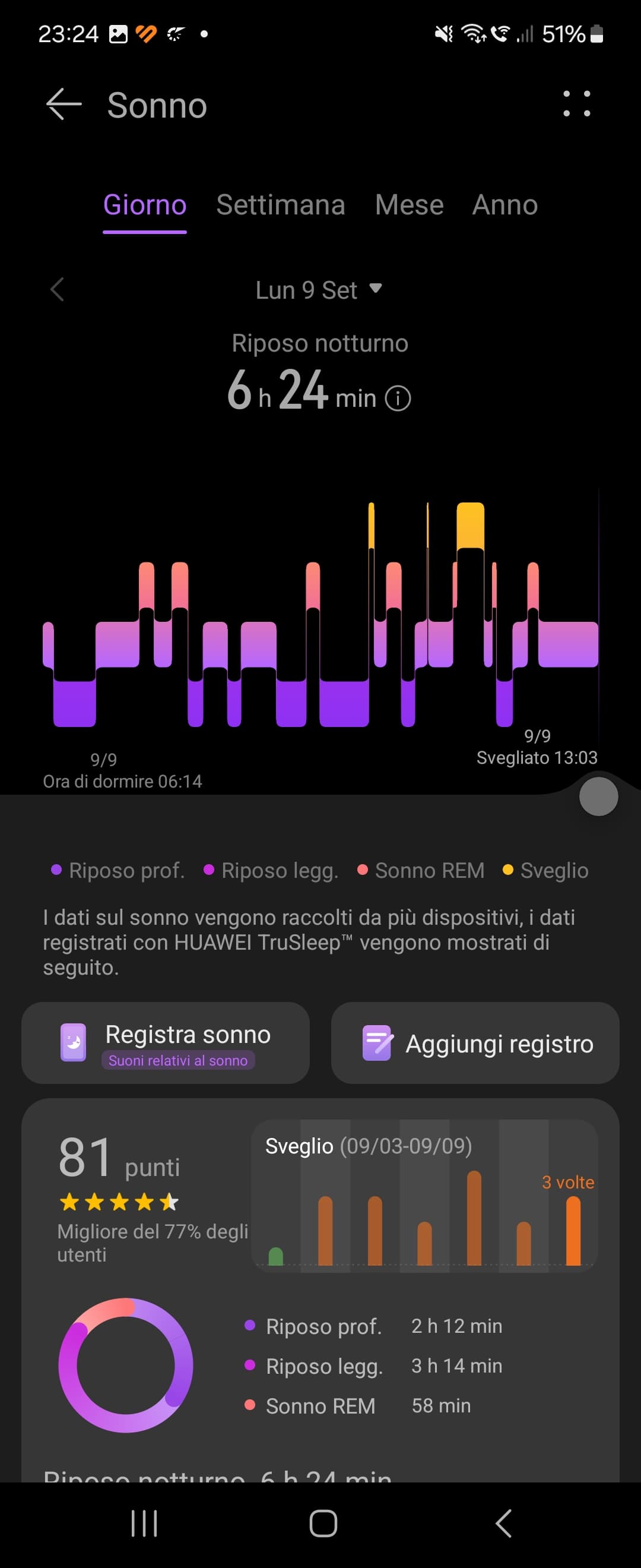
Task: Open the recent apps view
Action: pyautogui.click(x=145, y=1523)
